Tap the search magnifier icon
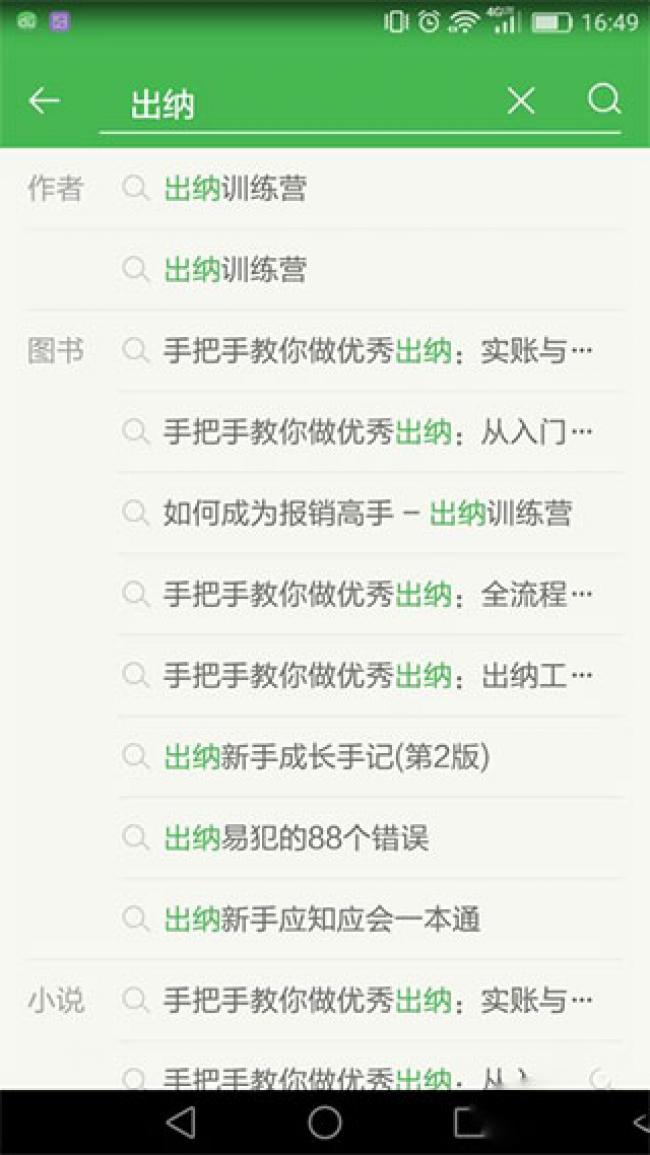 click(x=604, y=99)
